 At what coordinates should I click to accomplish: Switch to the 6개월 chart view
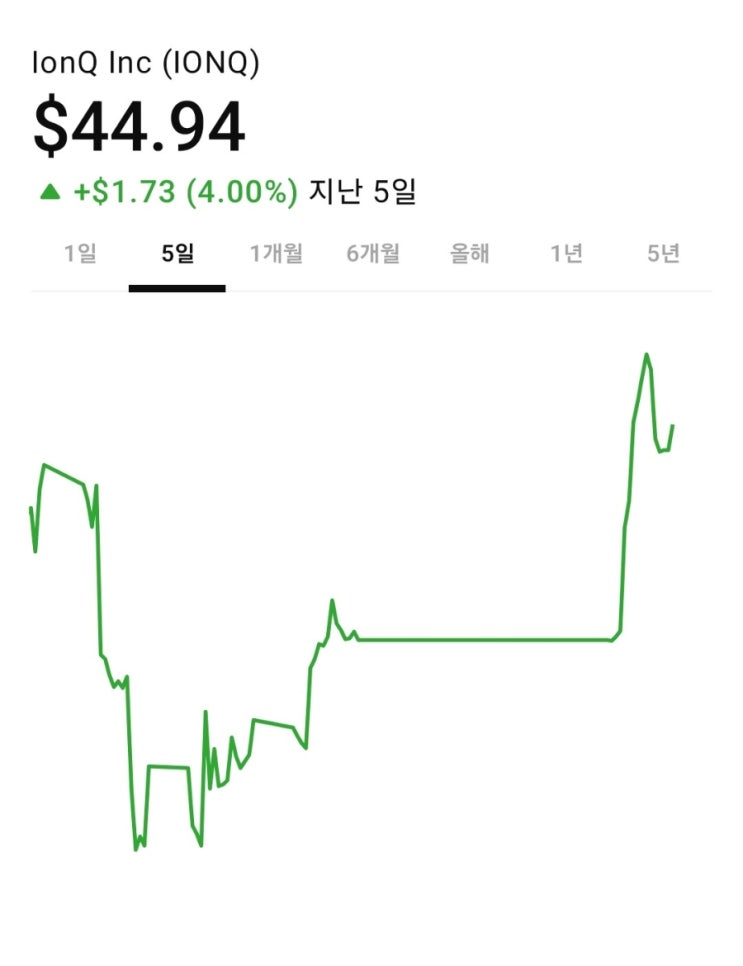(x=373, y=253)
